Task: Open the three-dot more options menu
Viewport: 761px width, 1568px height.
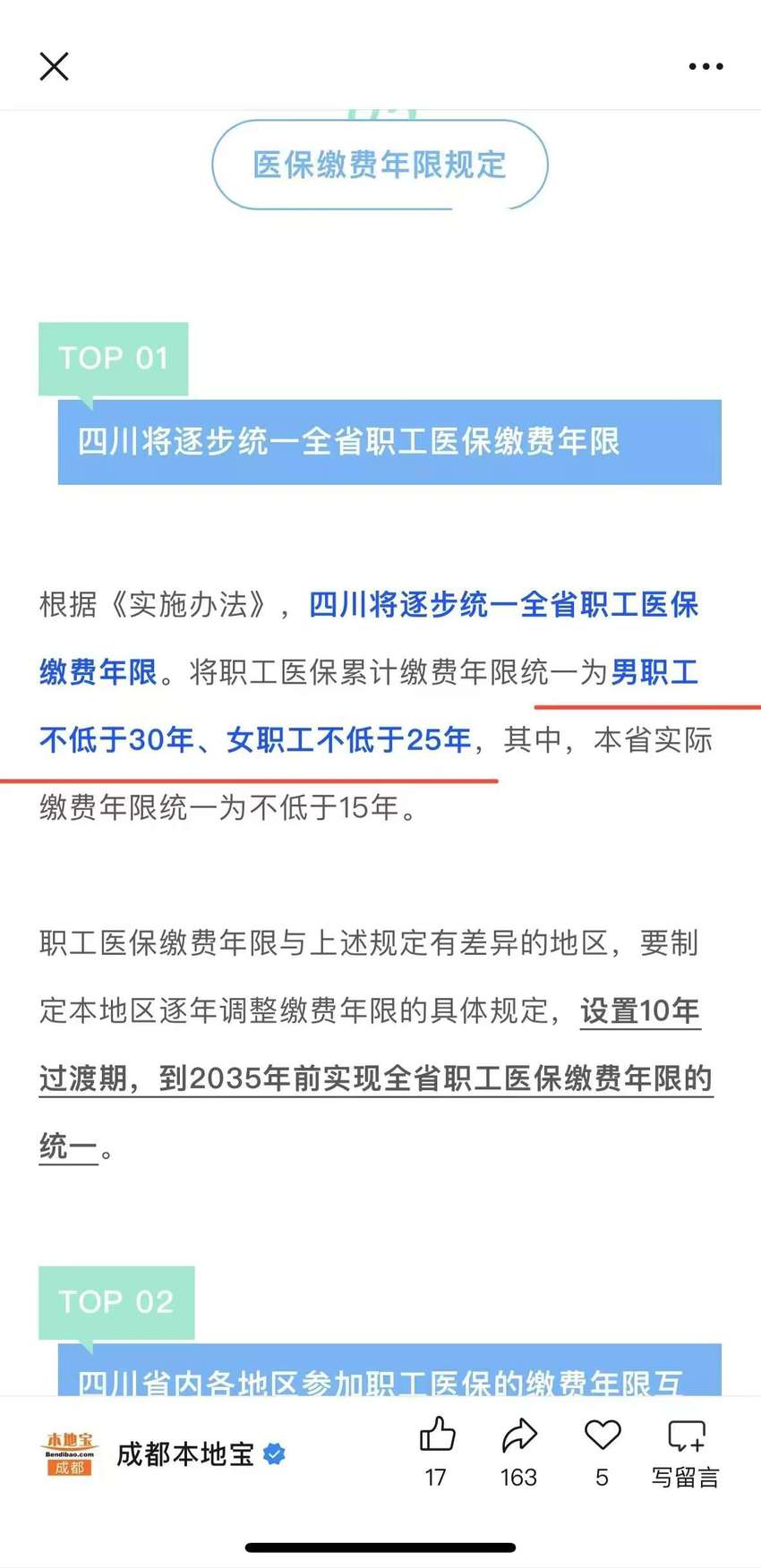Action: (705, 66)
